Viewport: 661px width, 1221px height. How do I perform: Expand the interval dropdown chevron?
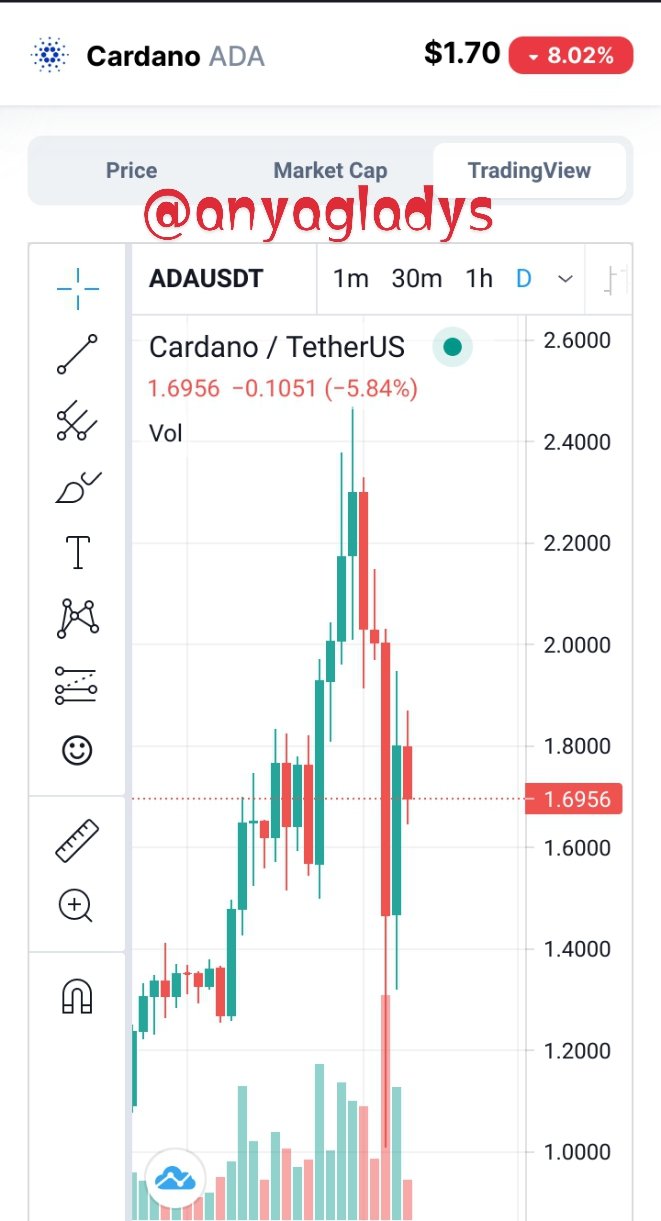click(566, 278)
